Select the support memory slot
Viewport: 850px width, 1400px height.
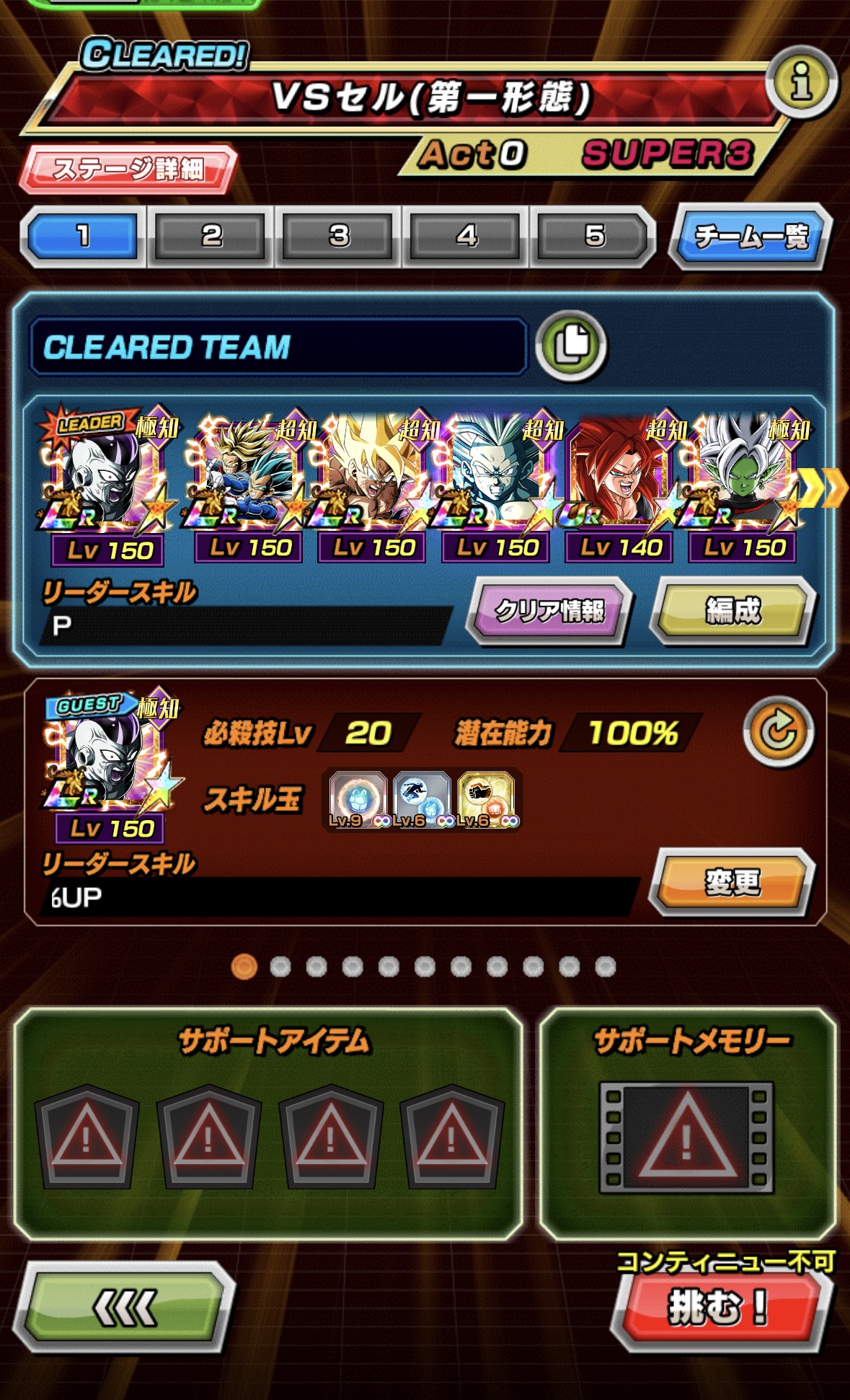pyautogui.click(x=686, y=1137)
